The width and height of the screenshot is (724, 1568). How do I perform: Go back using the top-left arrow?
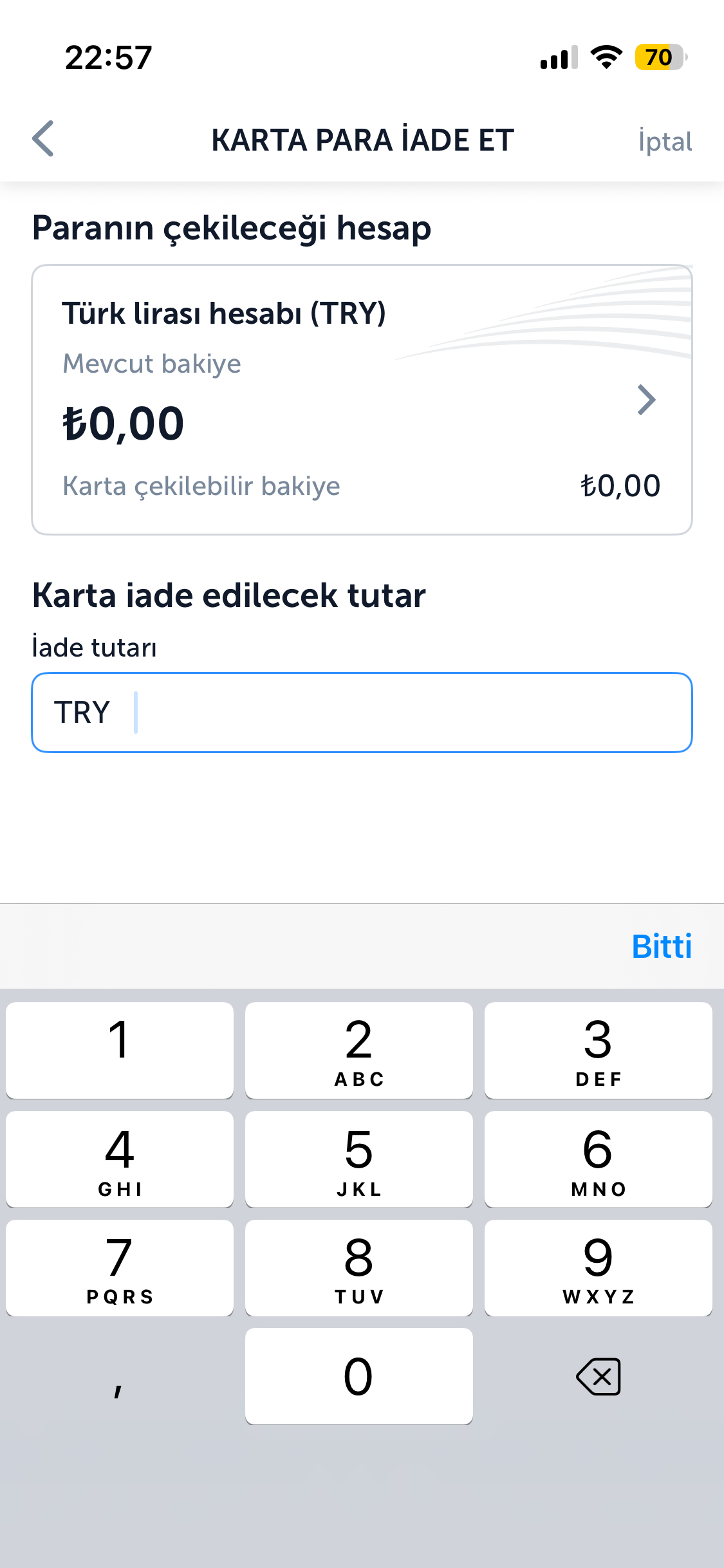pos(43,139)
